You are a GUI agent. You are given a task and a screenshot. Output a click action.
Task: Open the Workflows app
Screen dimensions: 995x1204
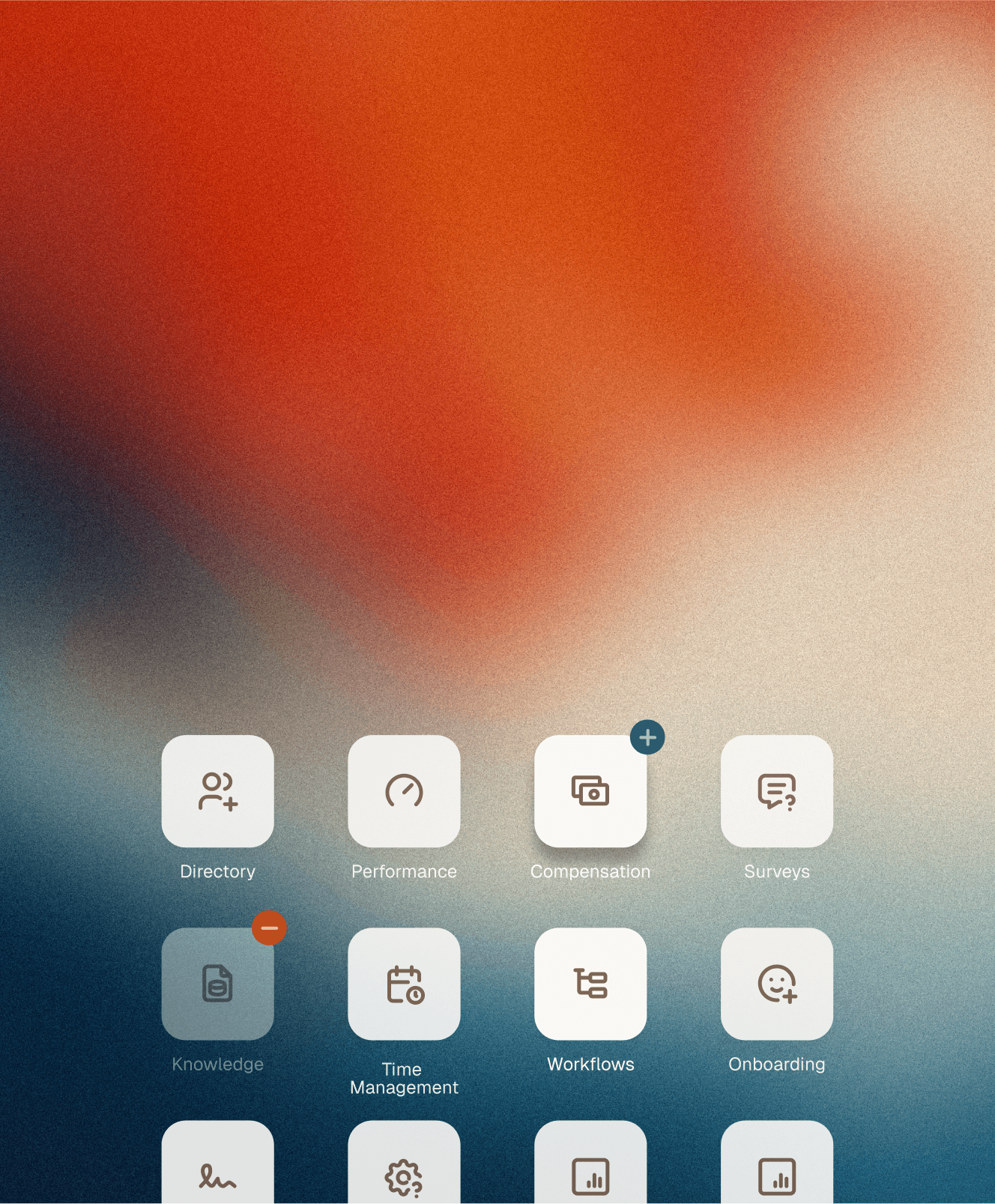pos(590,984)
